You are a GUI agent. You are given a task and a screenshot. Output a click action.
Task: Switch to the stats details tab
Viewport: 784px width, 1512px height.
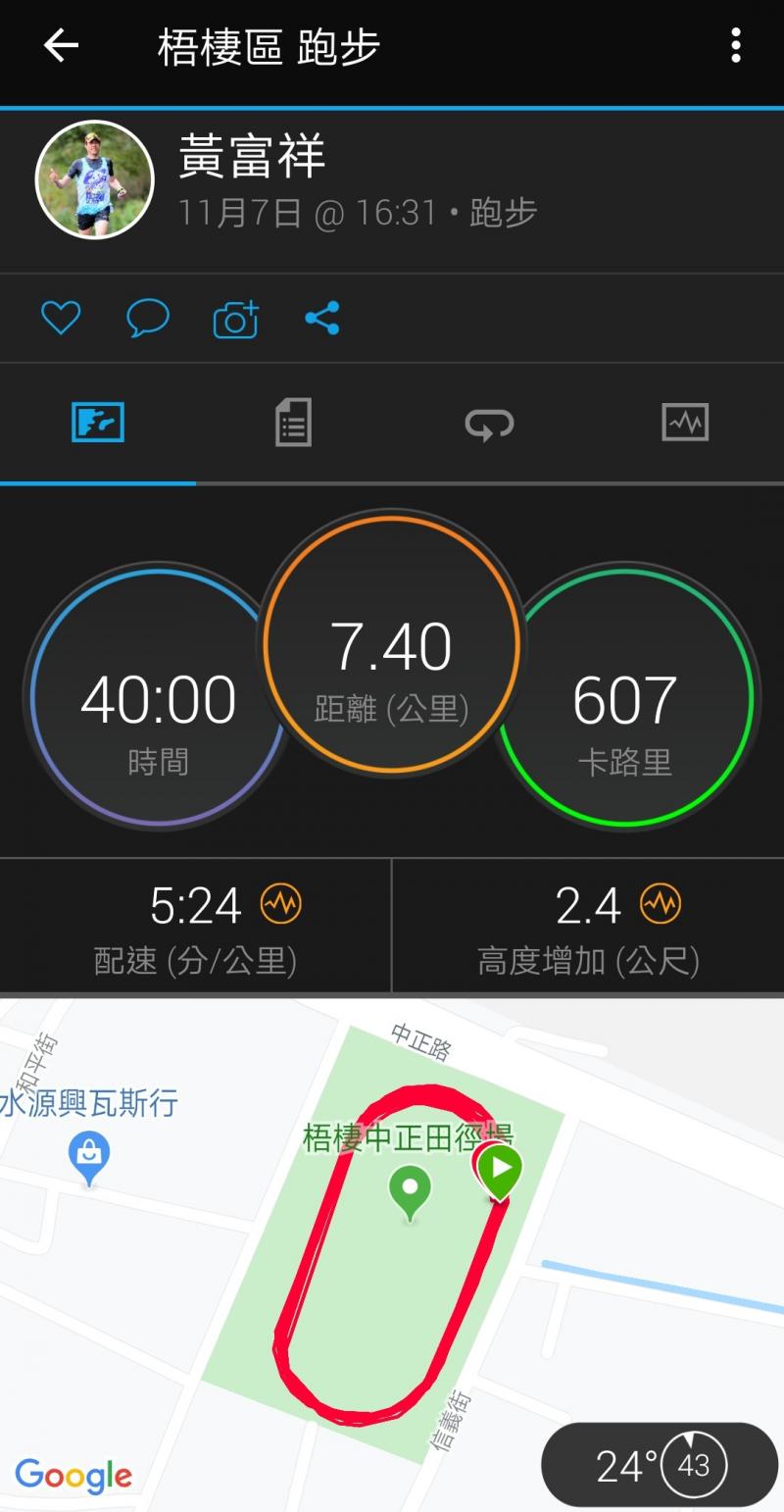coord(293,423)
